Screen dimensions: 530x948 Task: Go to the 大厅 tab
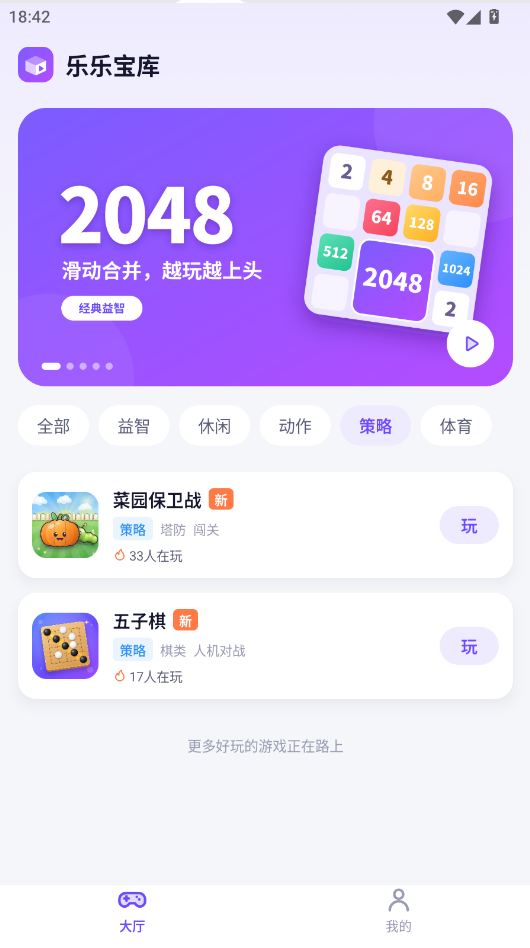tap(132, 911)
